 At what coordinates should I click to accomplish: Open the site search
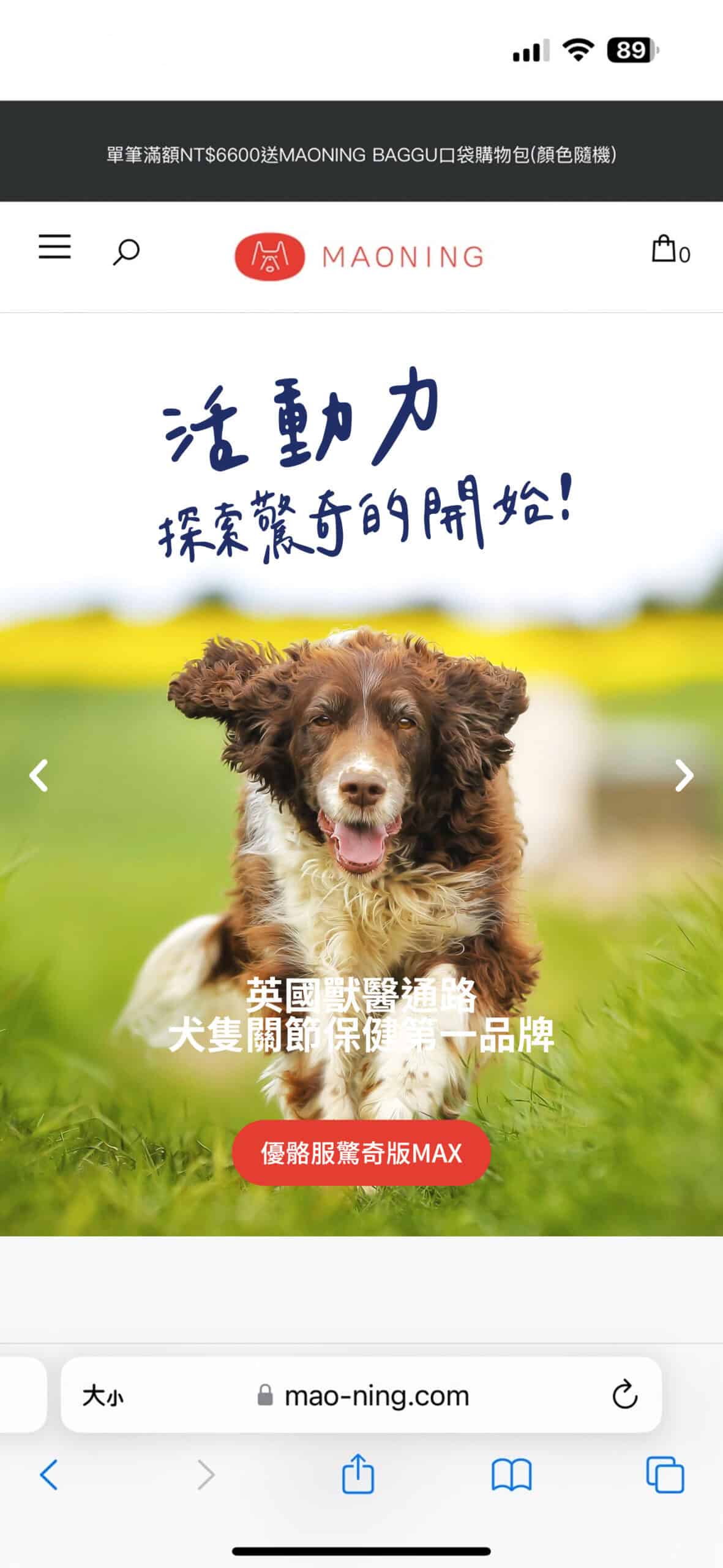[126, 252]
